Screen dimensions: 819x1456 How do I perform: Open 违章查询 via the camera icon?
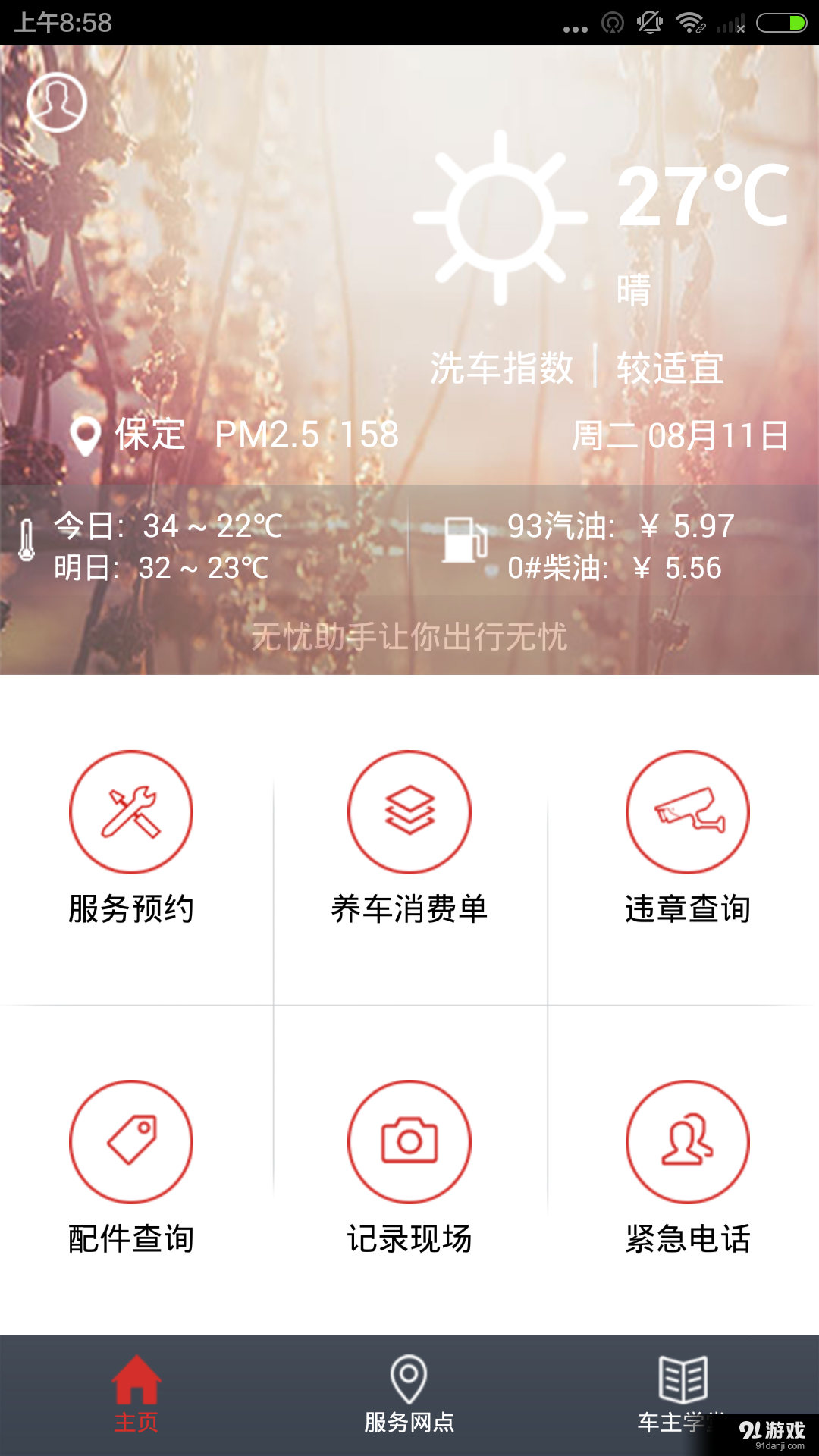click(x=687, y=811)
